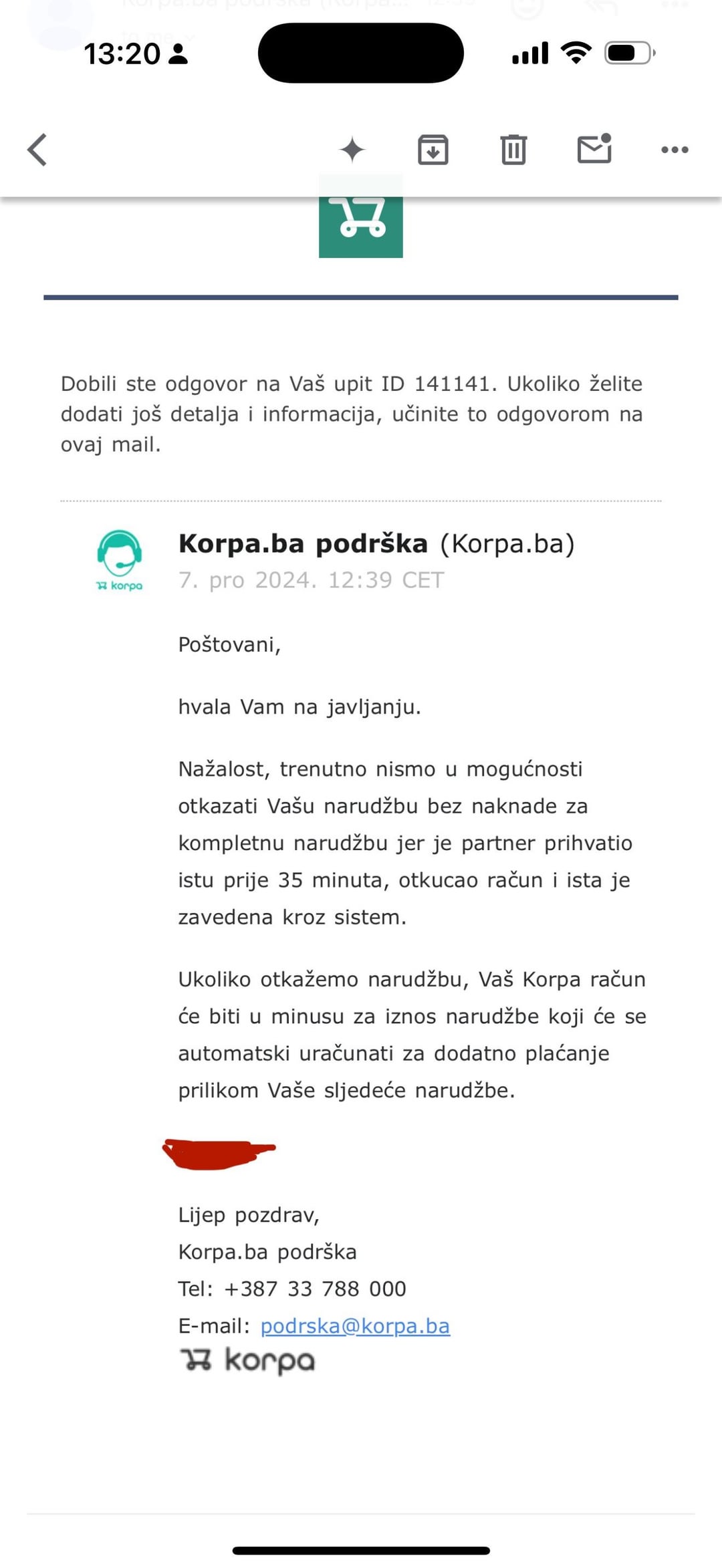Go back to the inbox

click(37, 150)
